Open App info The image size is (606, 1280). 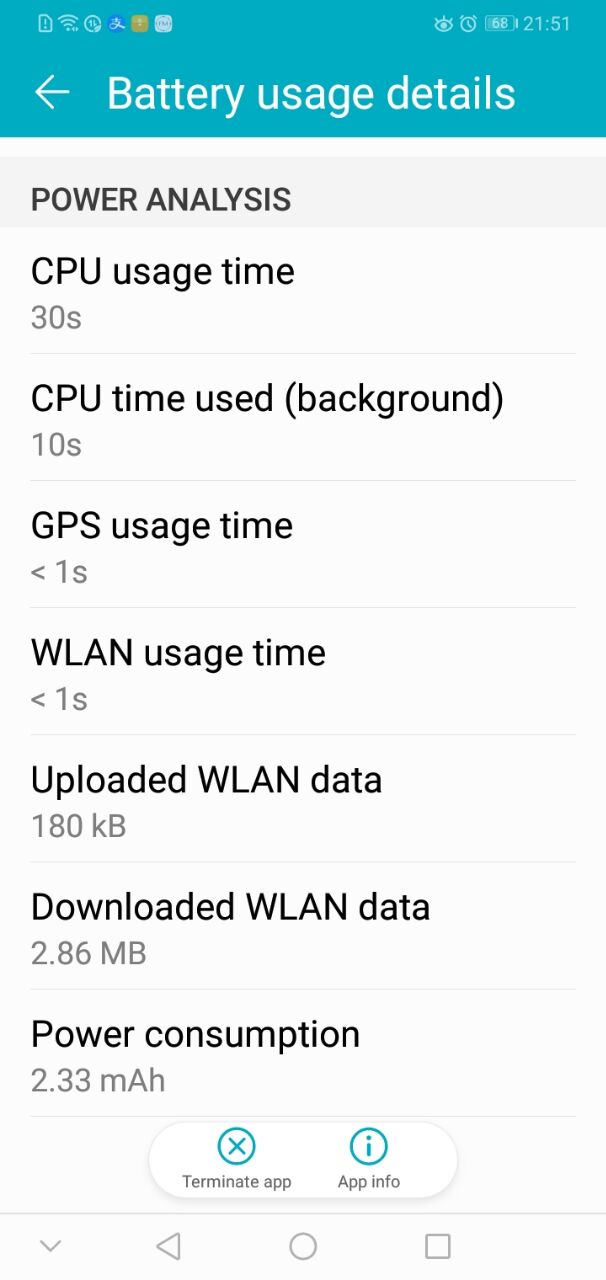[369, 1159]
